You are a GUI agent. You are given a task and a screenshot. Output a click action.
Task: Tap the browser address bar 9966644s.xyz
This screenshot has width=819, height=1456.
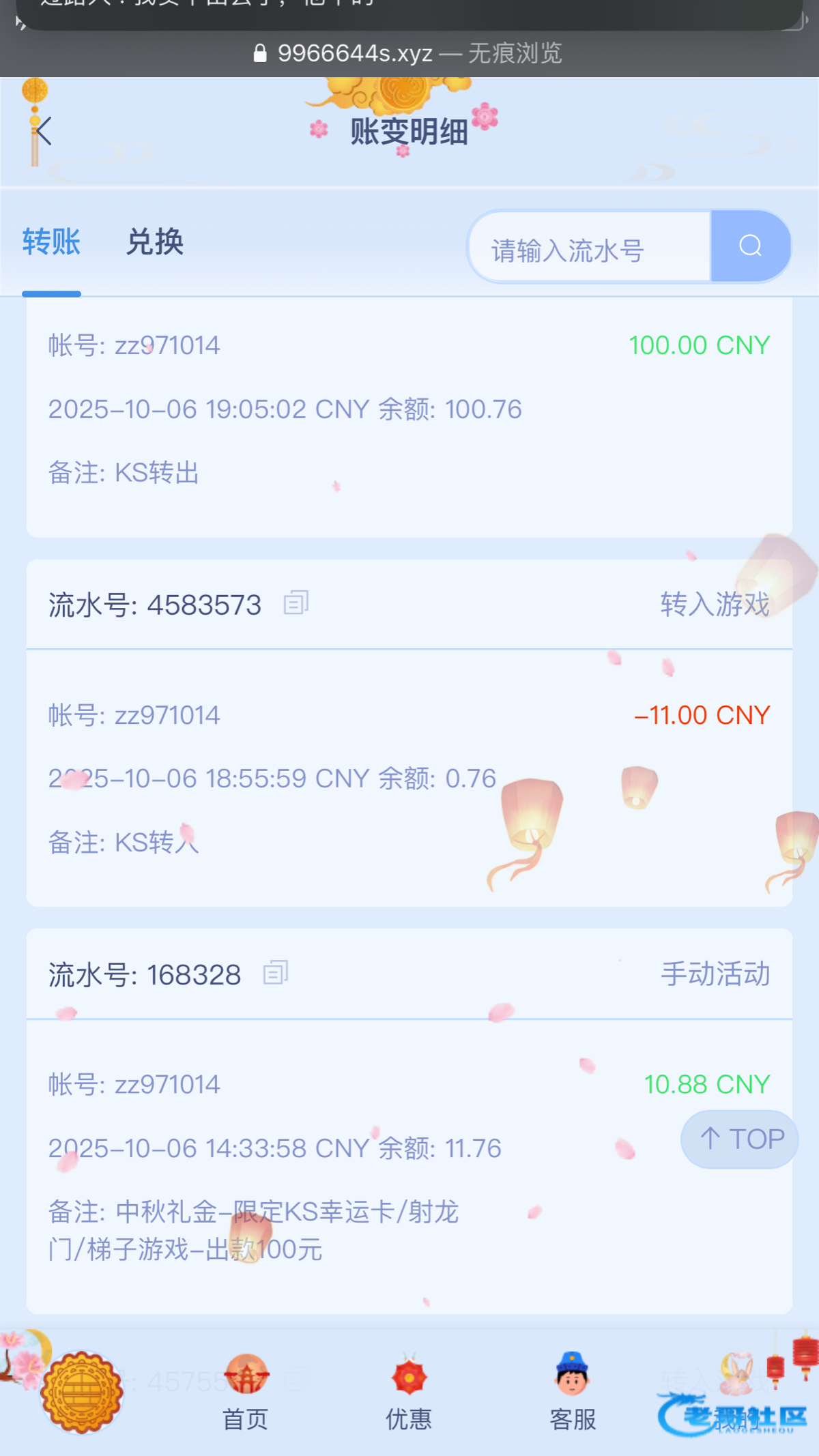coord(408,53)
